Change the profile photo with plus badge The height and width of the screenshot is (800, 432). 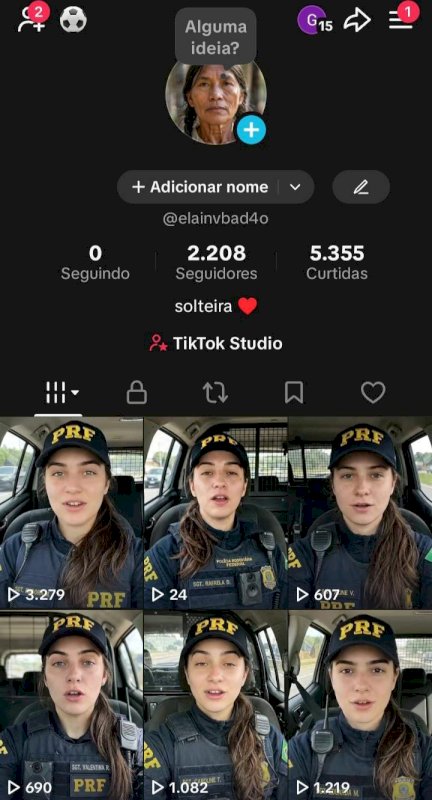(251, 130)
